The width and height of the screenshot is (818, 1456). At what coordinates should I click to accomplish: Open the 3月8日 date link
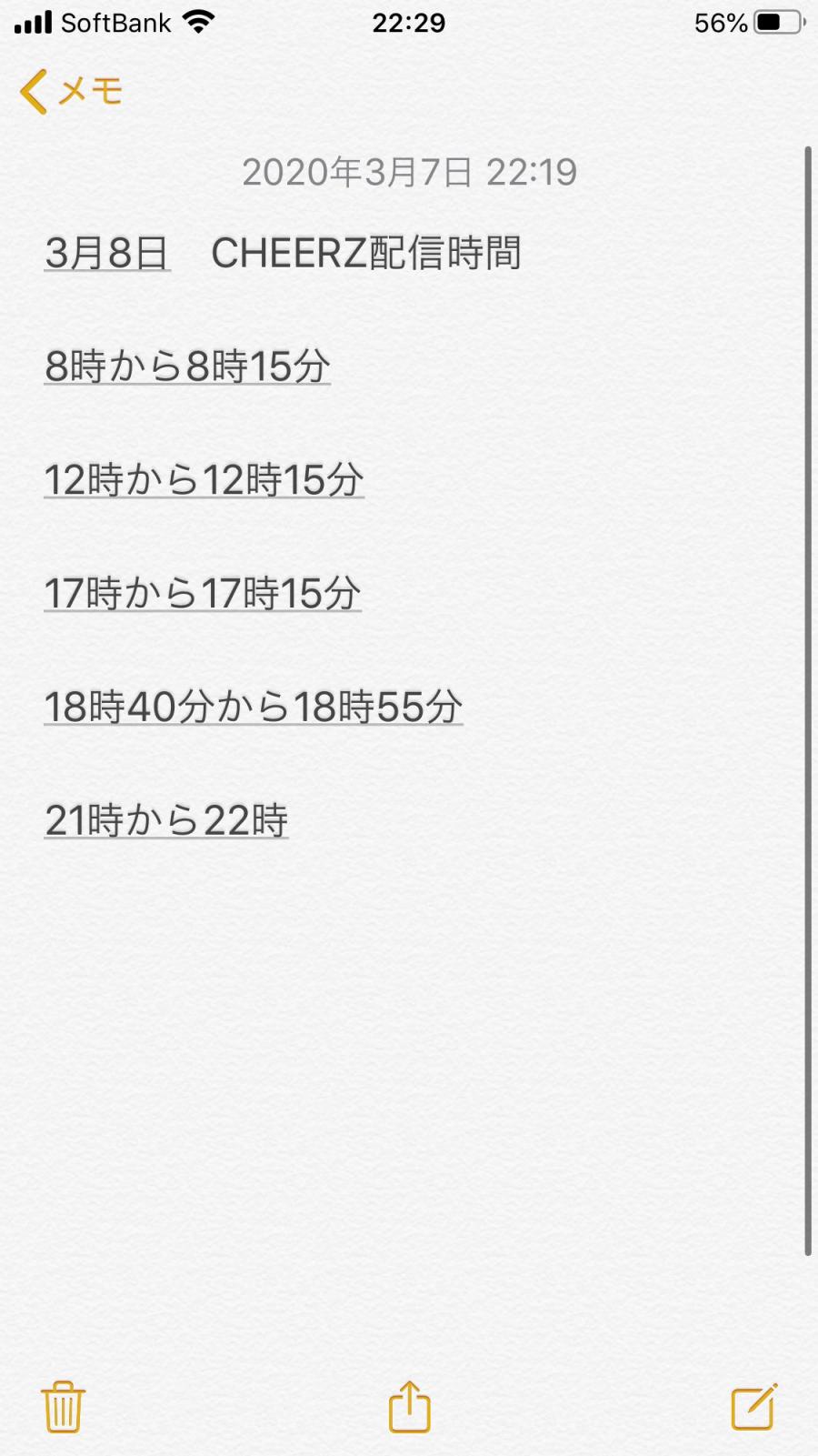point(107,253)
